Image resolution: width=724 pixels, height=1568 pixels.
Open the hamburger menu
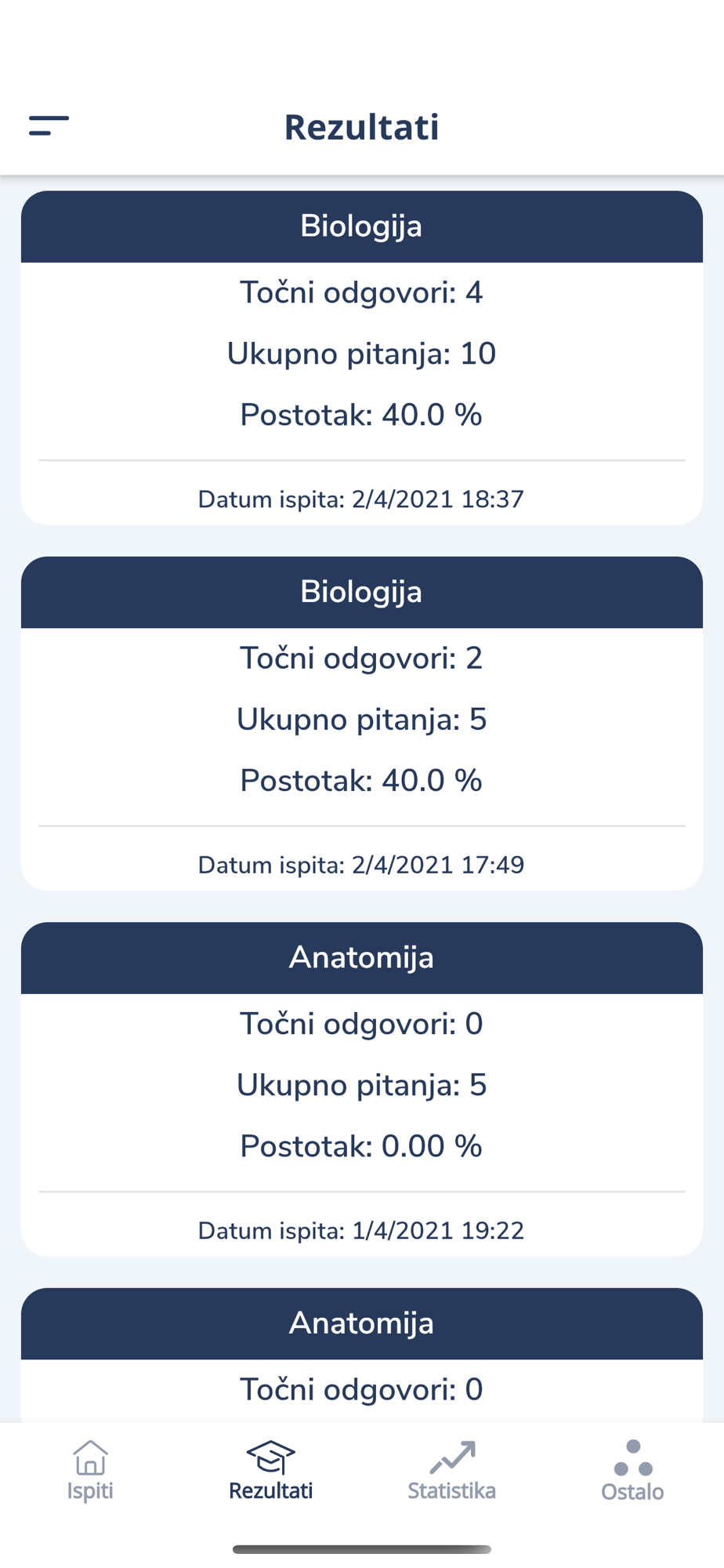tap(49, 125)
